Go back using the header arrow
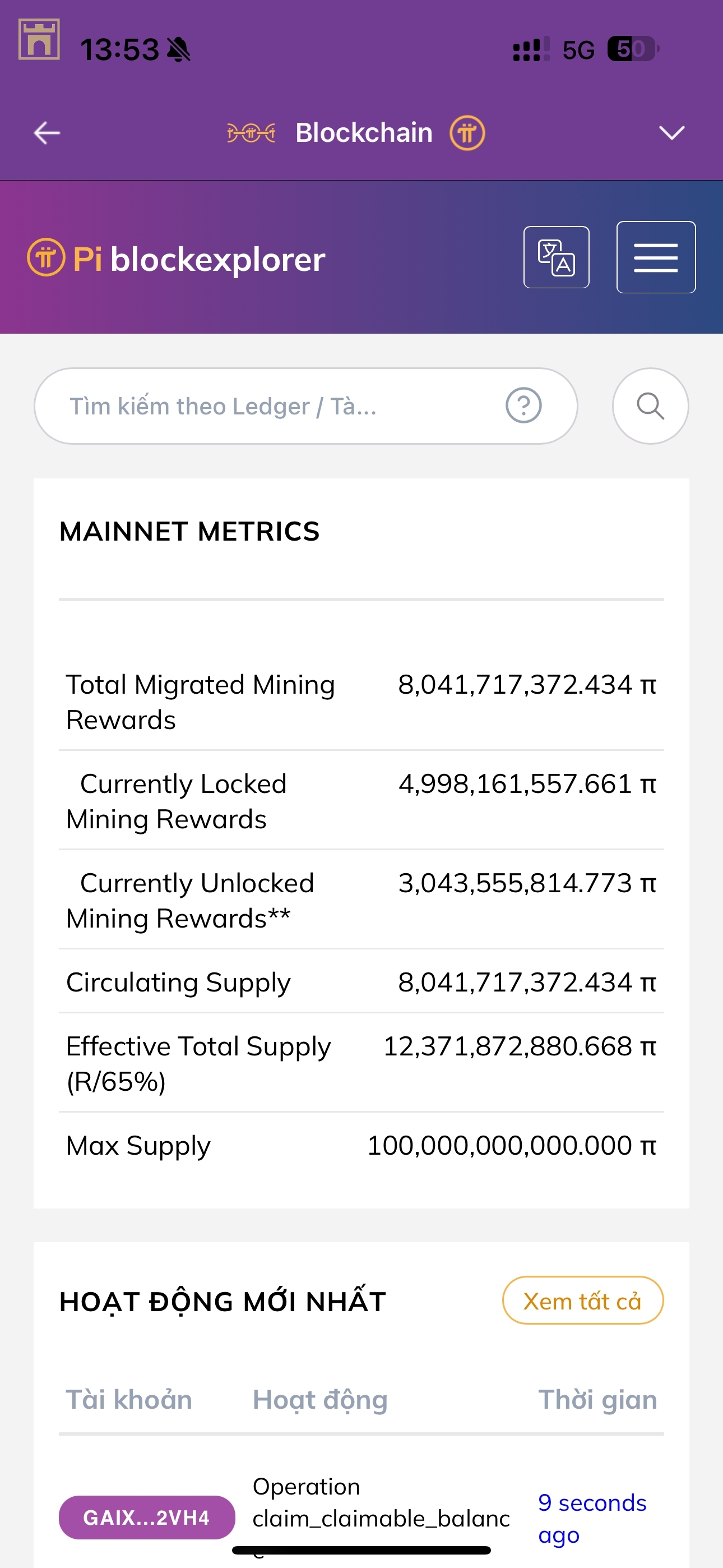 [47, 133]
